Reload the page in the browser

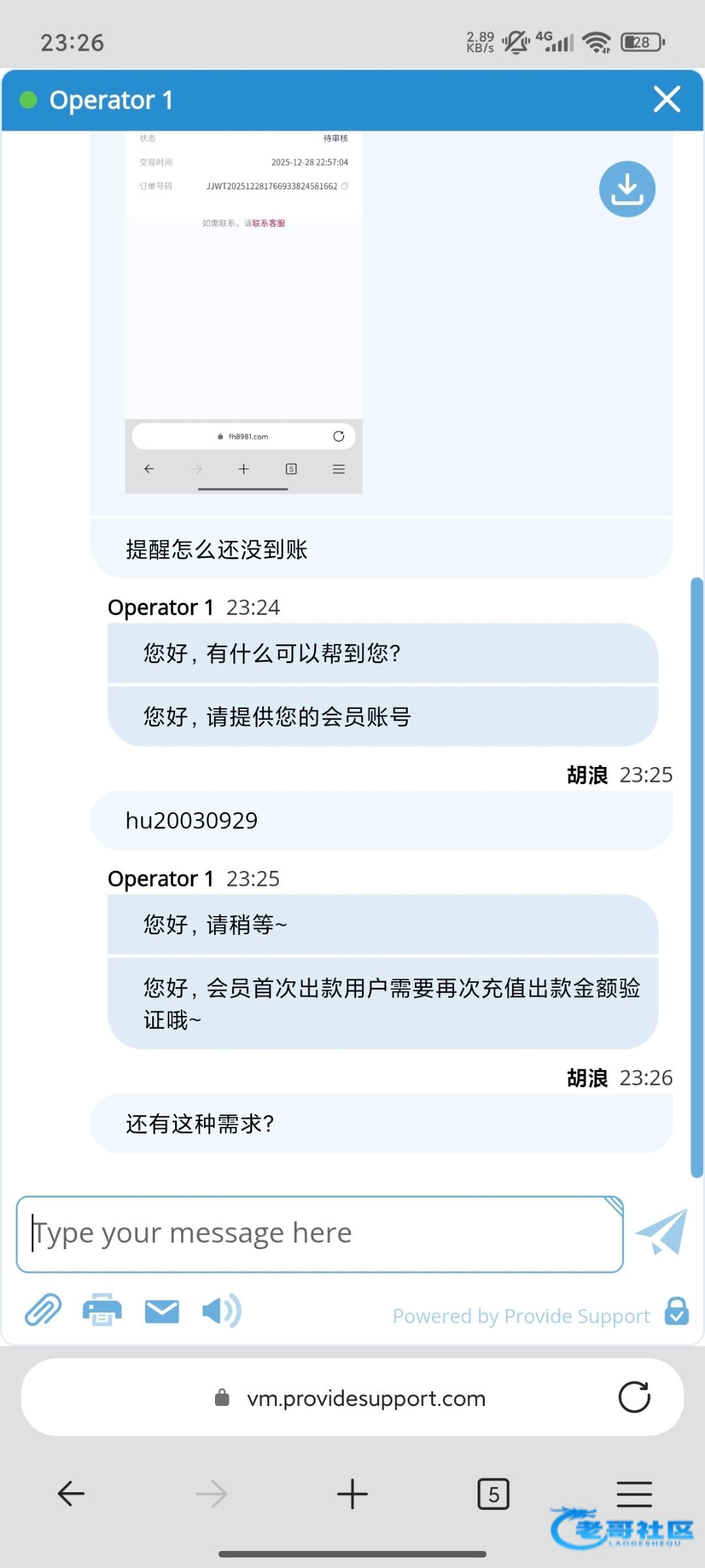click(x=634, y=1397)
